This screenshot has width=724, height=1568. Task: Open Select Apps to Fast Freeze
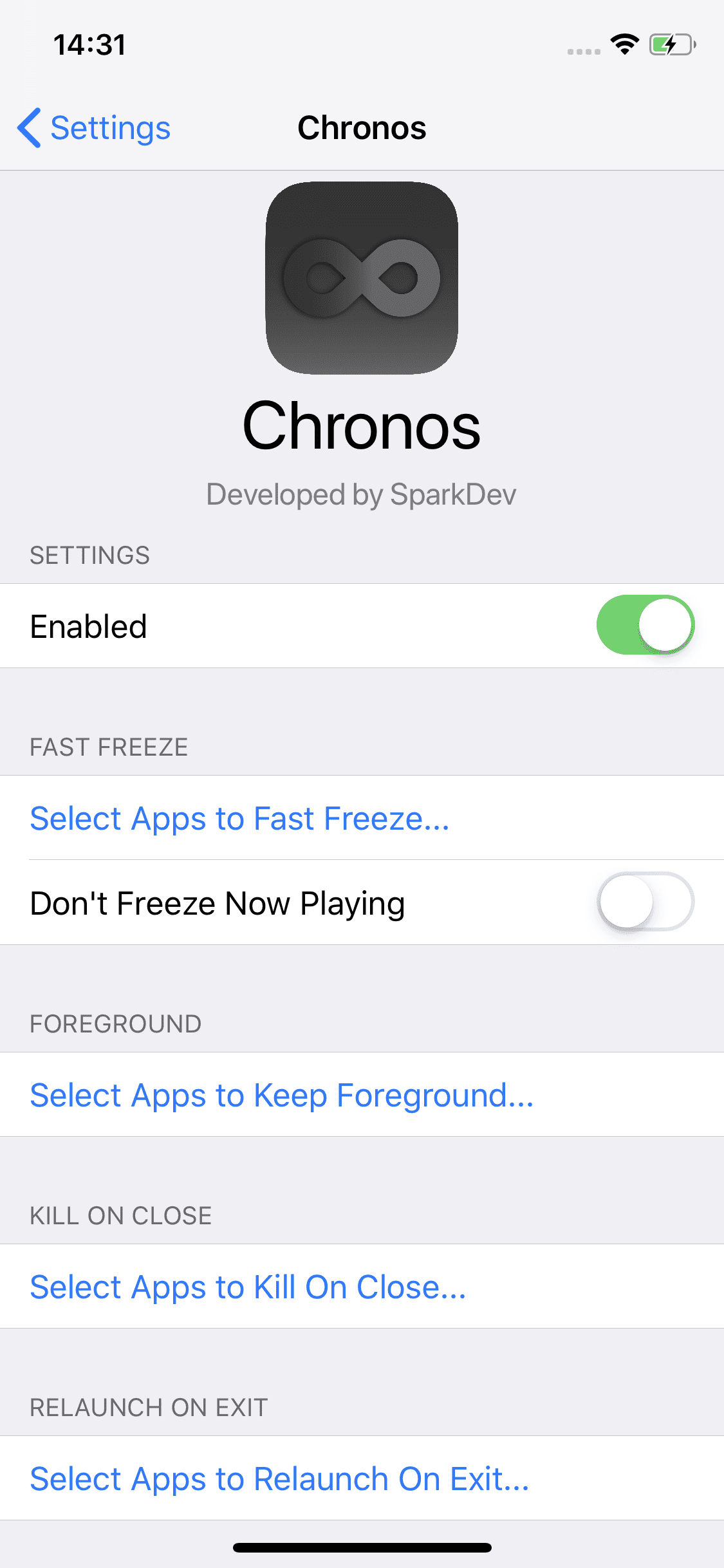pos(239,819)
